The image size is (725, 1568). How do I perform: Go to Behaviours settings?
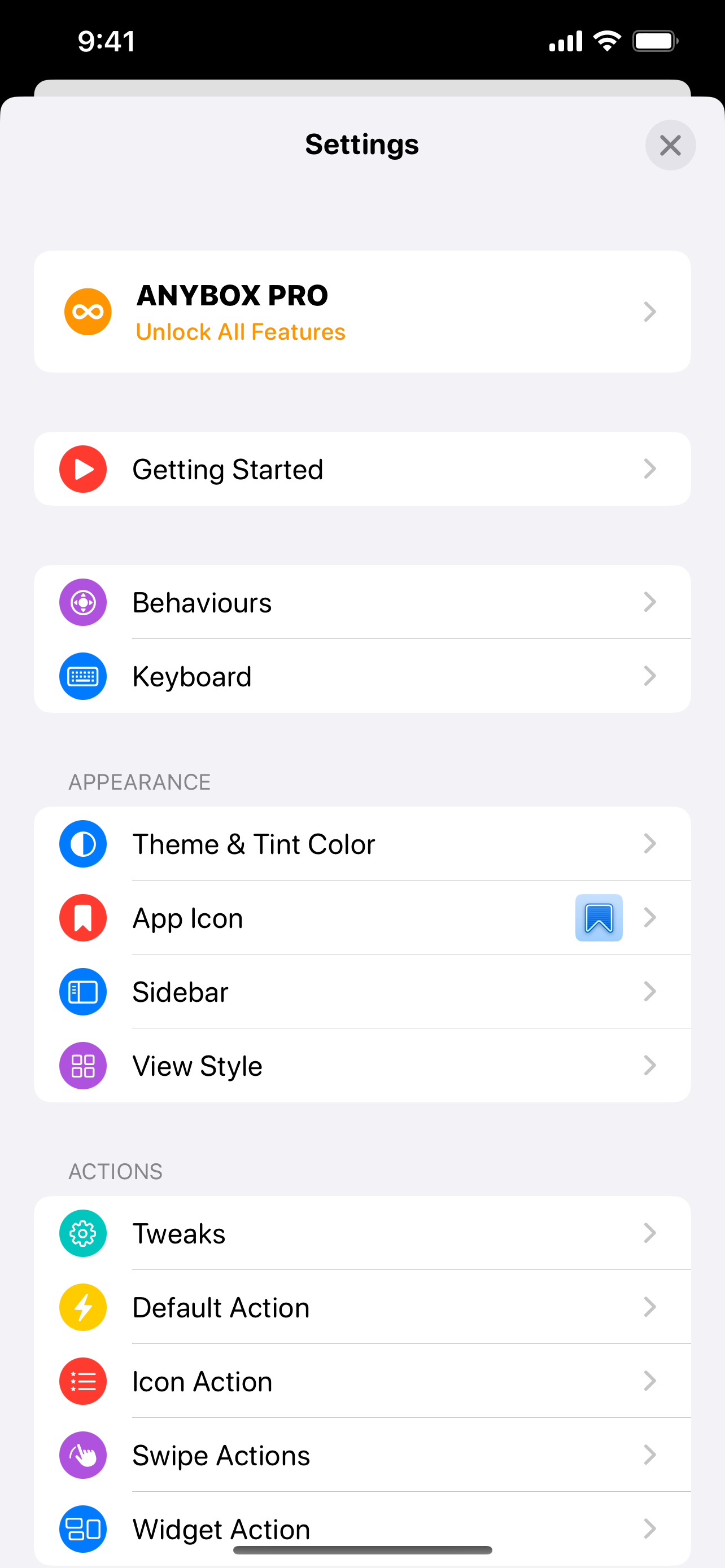tap(361, 603)
